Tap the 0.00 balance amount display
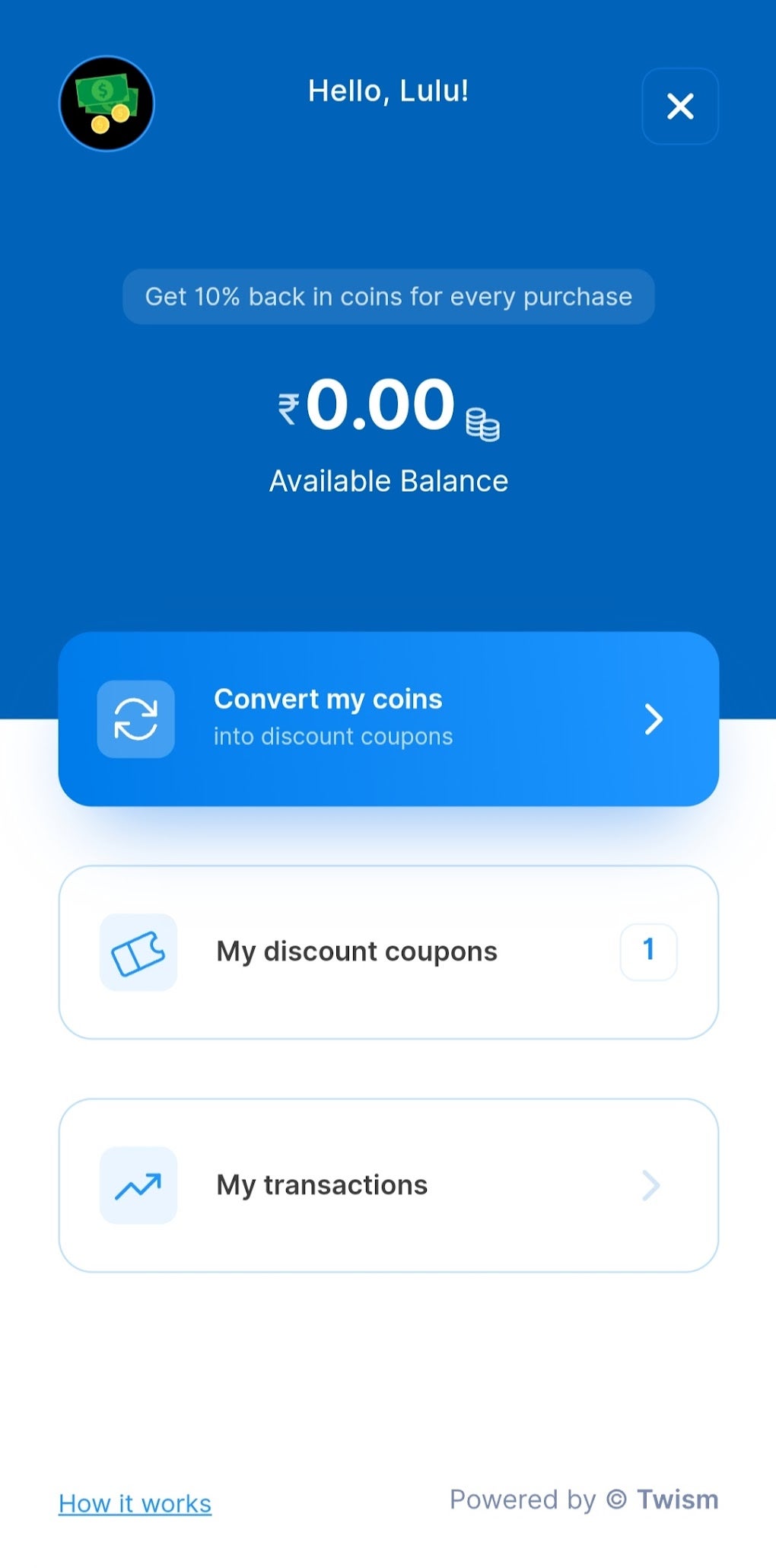776x1568 pixels. click(x=377, y=406)
